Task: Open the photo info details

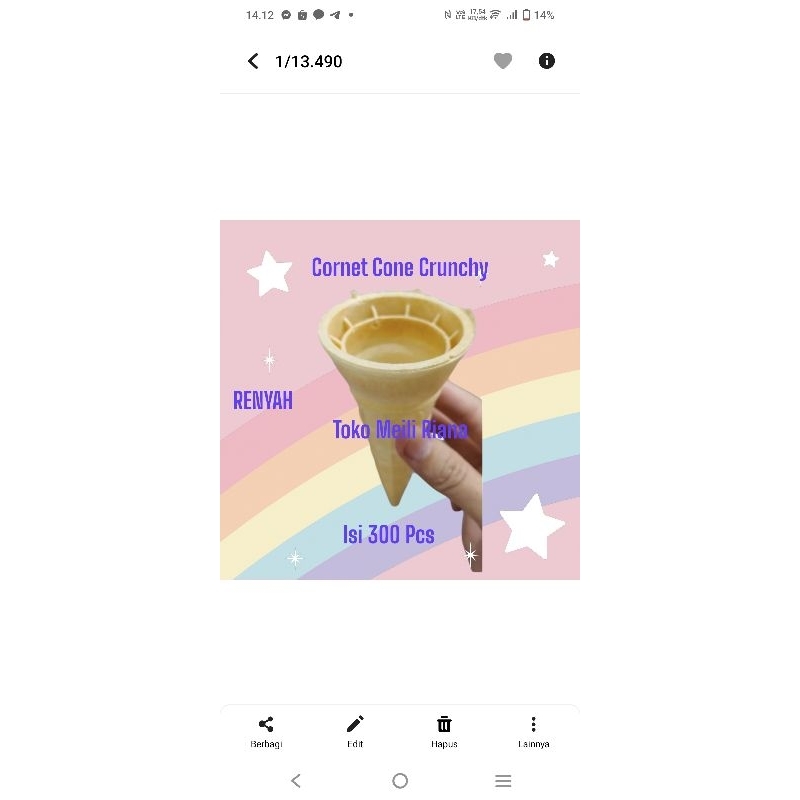Action: (x=547, y=61)
